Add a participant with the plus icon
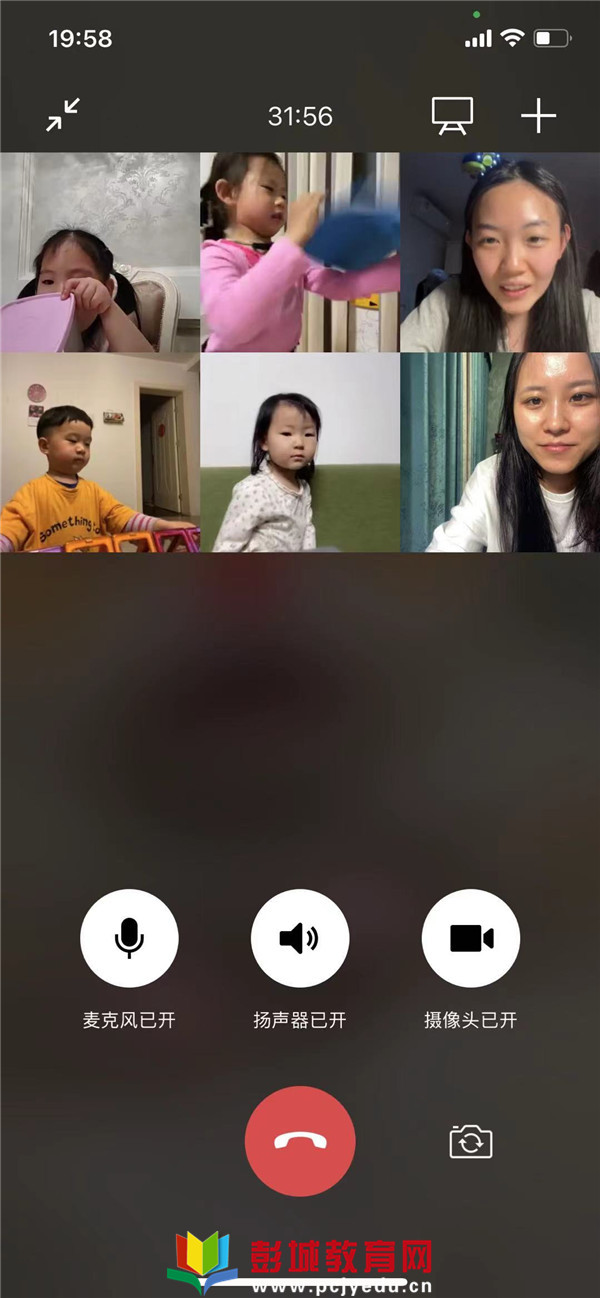600x1298 pixels. [538, 116]
